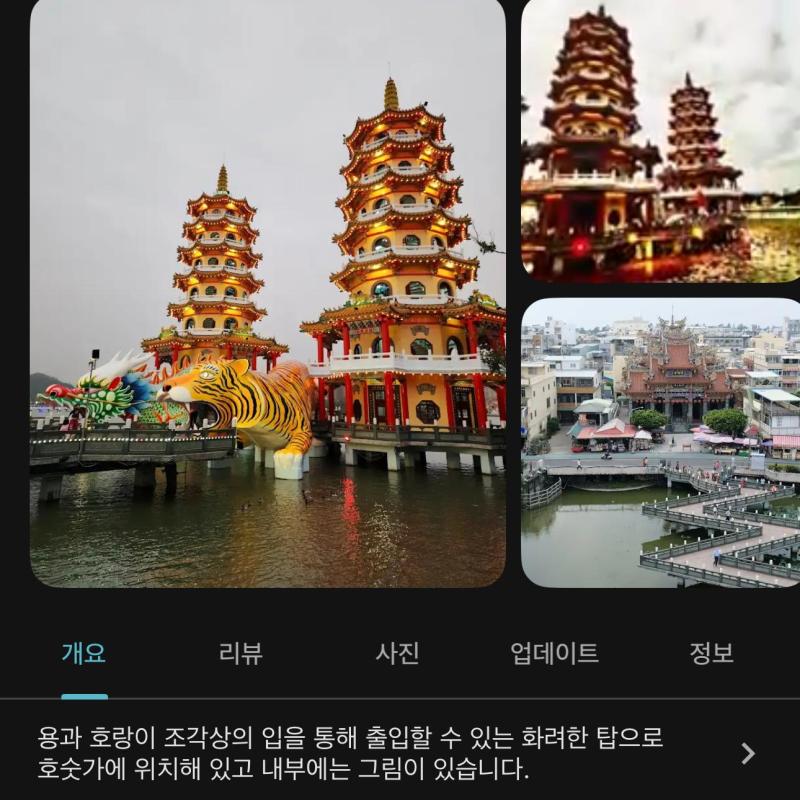Switch to the 사진 tab
Screen dimensions: 800x800
point(397,654)
